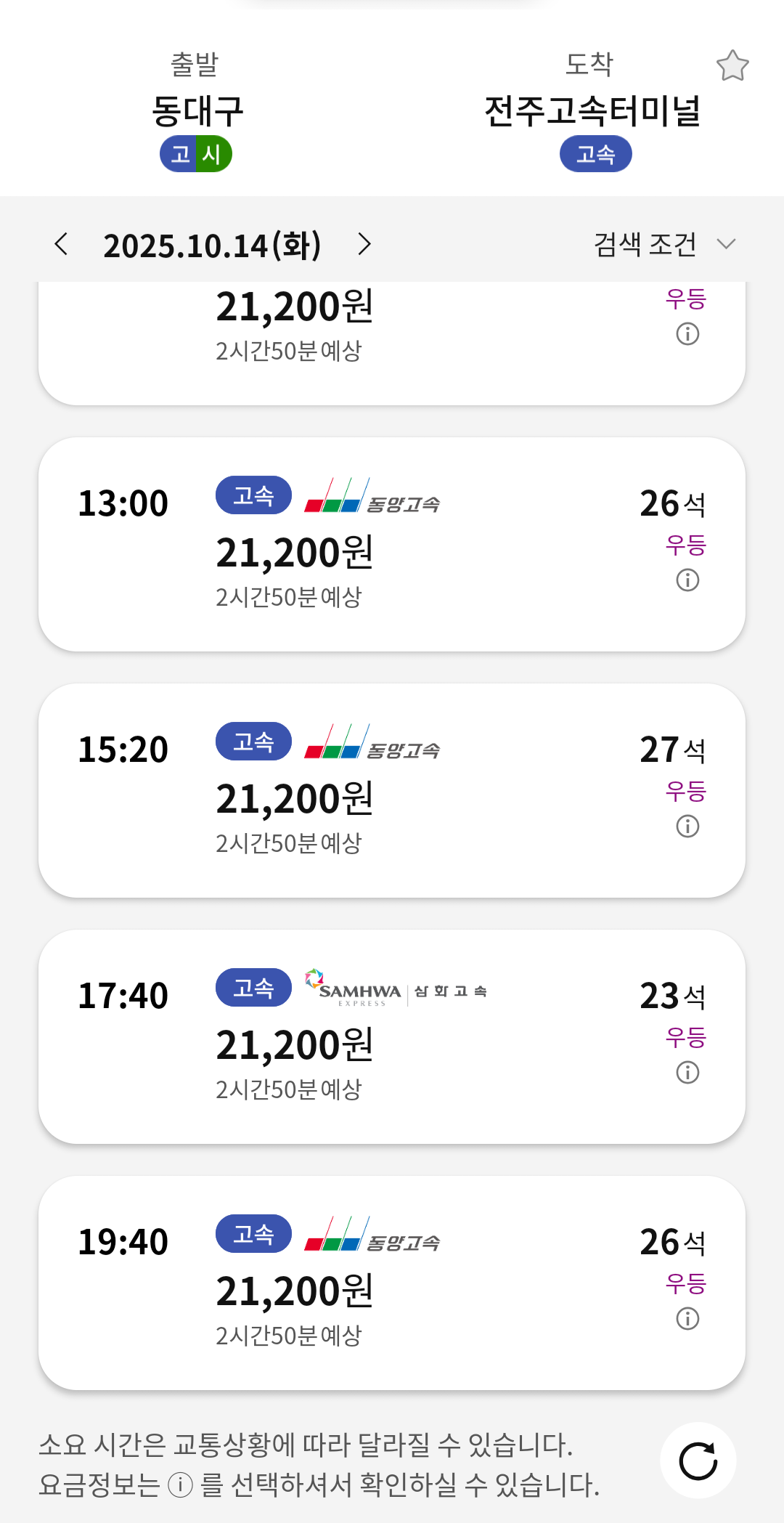Change the departure terminal 동대구
This screenshot has width=784, height=1523.
pyautogui.click(x=197, y=111)
